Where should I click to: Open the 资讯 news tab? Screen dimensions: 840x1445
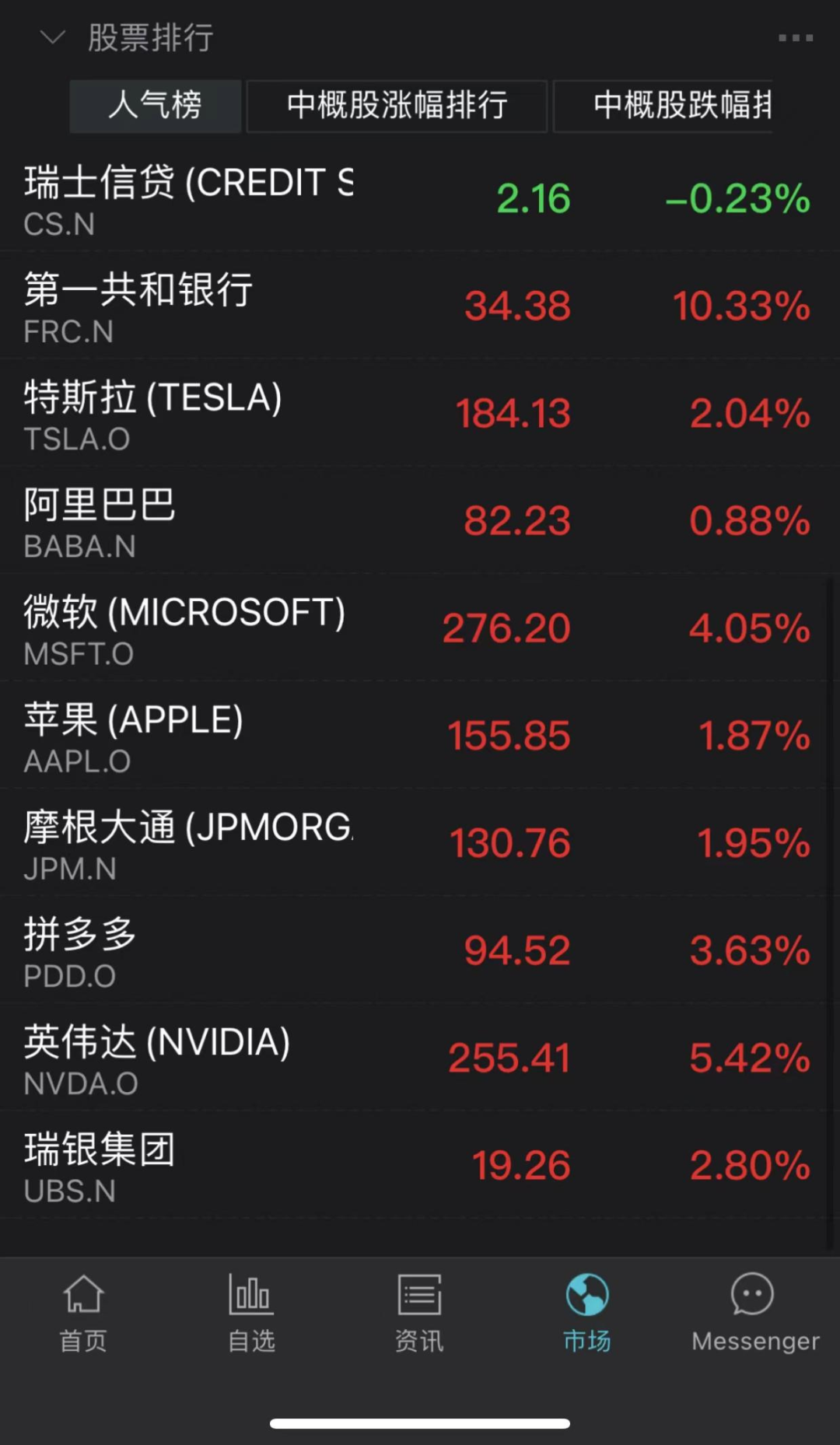coord(419,1313)
